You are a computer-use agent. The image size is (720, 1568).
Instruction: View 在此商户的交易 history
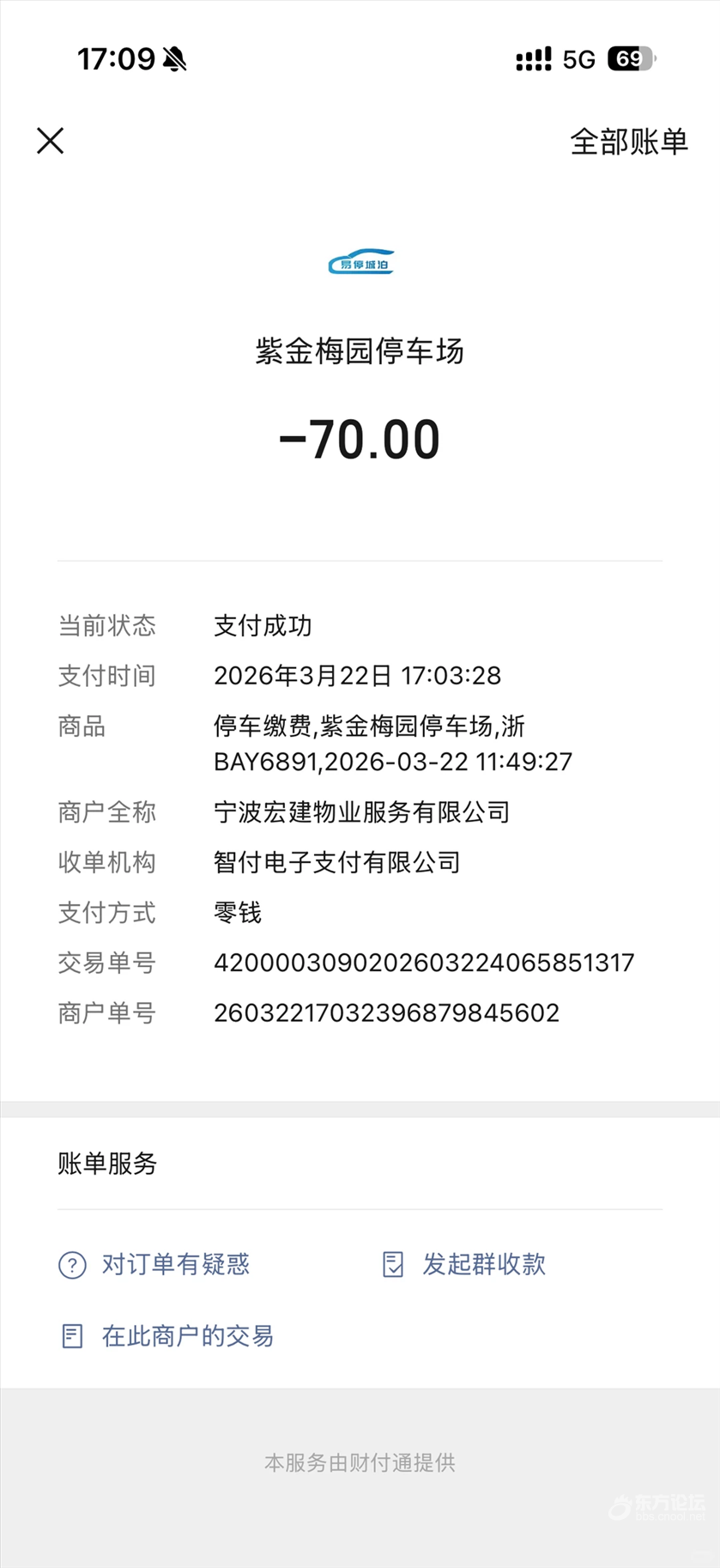point(168,1336)
